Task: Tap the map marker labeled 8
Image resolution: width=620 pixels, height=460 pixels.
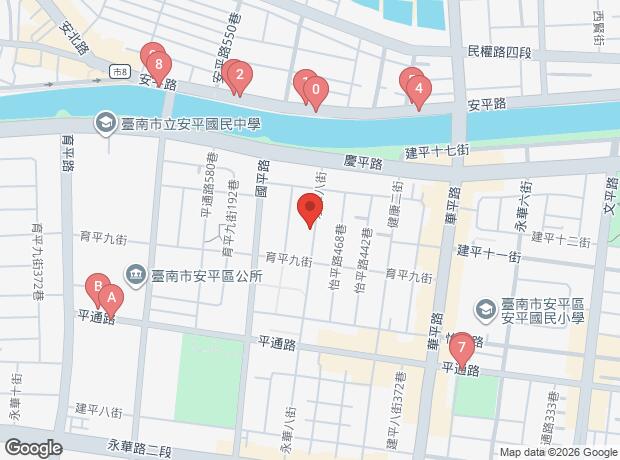Action: (159, 68)
